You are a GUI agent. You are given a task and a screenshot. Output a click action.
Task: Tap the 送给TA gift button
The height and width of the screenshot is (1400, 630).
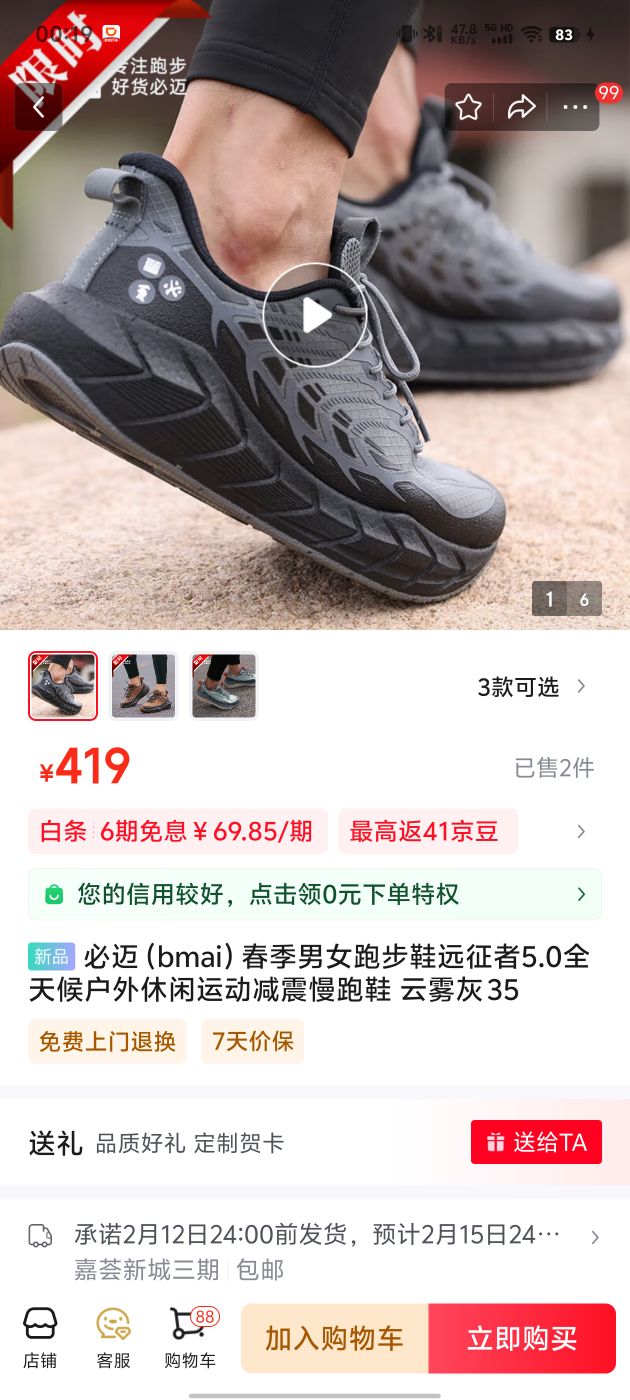click(536, 1142)
